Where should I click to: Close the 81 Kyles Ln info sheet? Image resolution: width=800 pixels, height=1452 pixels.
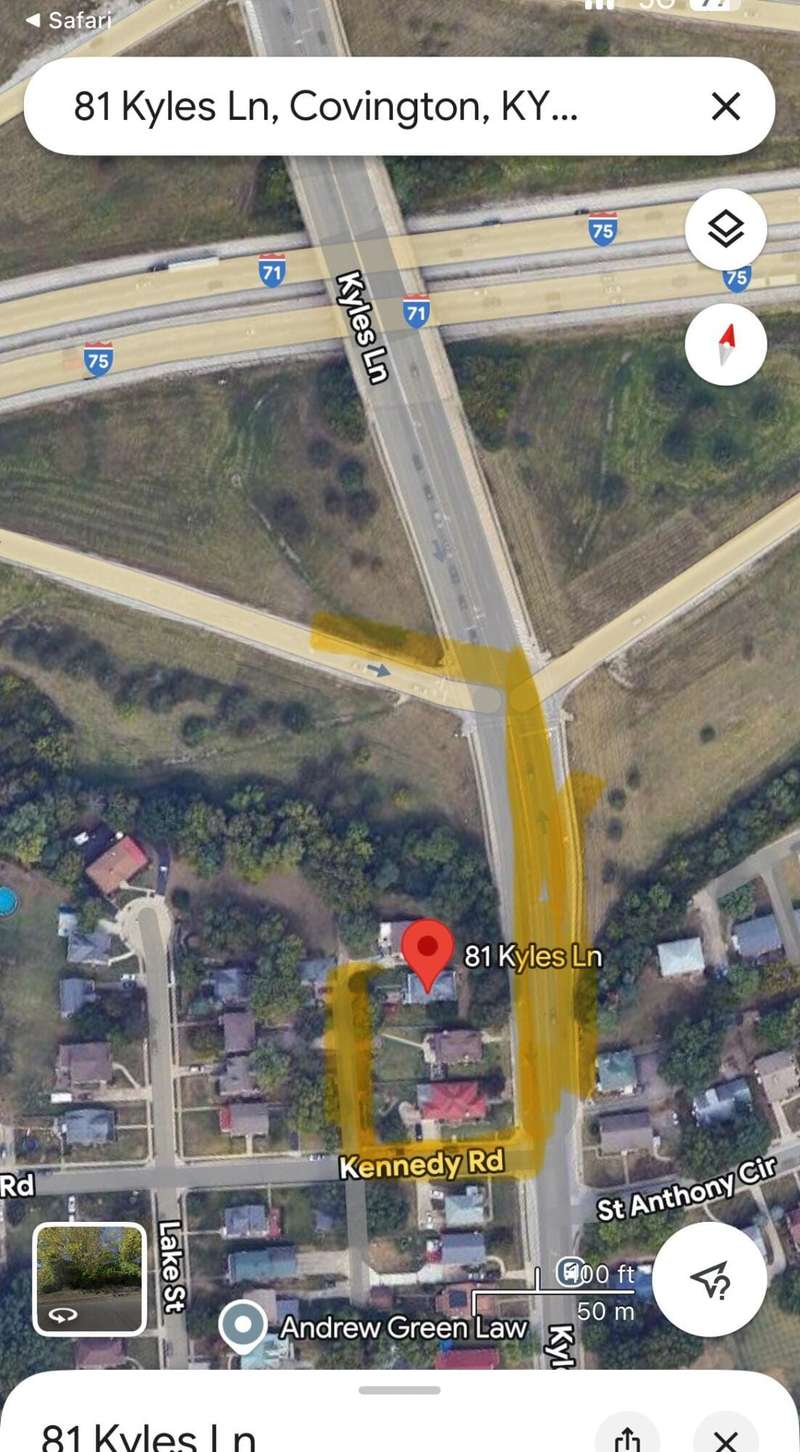coord(725,1438)
